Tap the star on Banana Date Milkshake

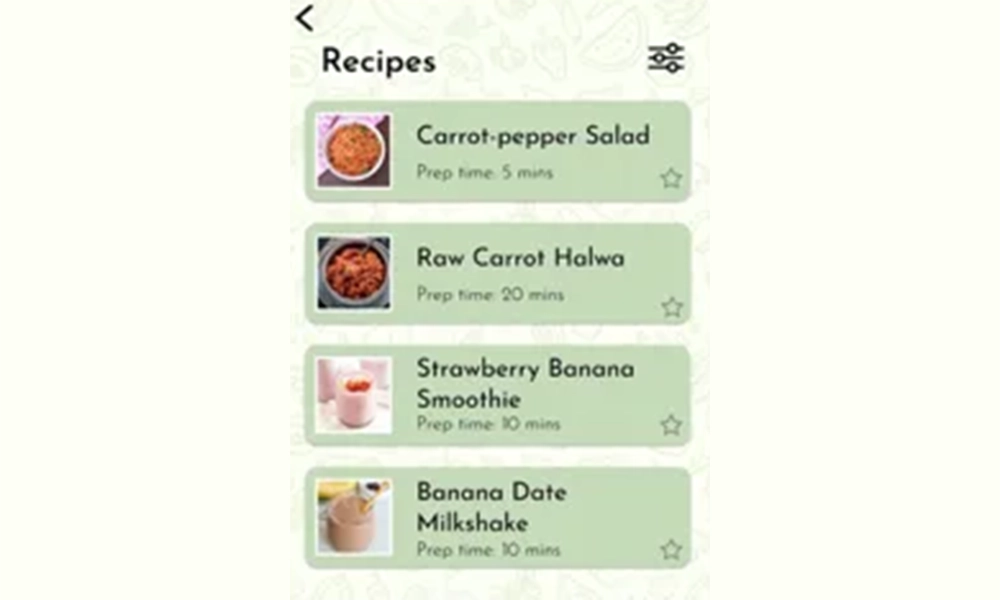point(671,550)
